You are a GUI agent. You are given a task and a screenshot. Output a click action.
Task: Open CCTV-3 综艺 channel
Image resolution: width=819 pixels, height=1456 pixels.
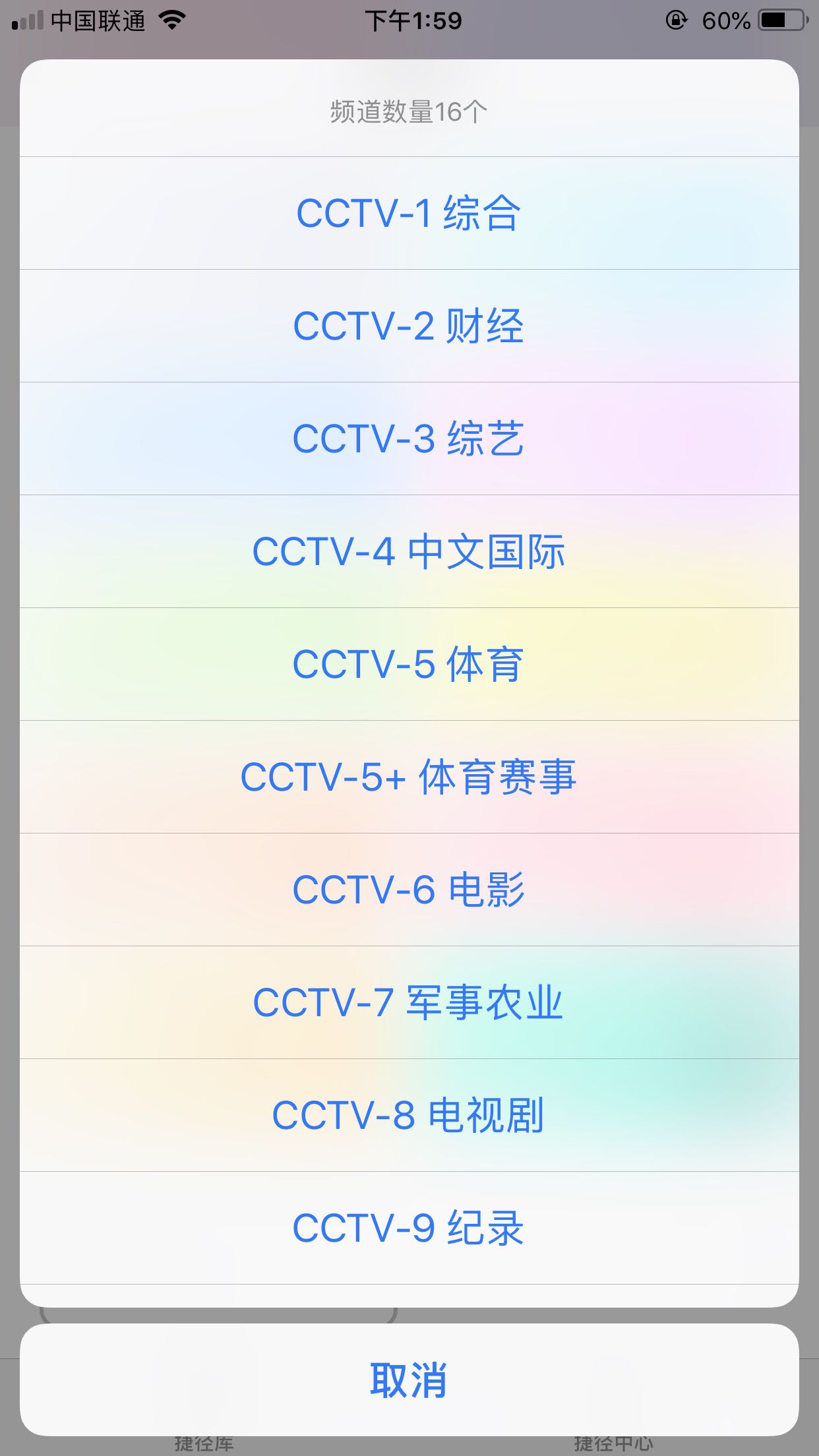point(409,439)
